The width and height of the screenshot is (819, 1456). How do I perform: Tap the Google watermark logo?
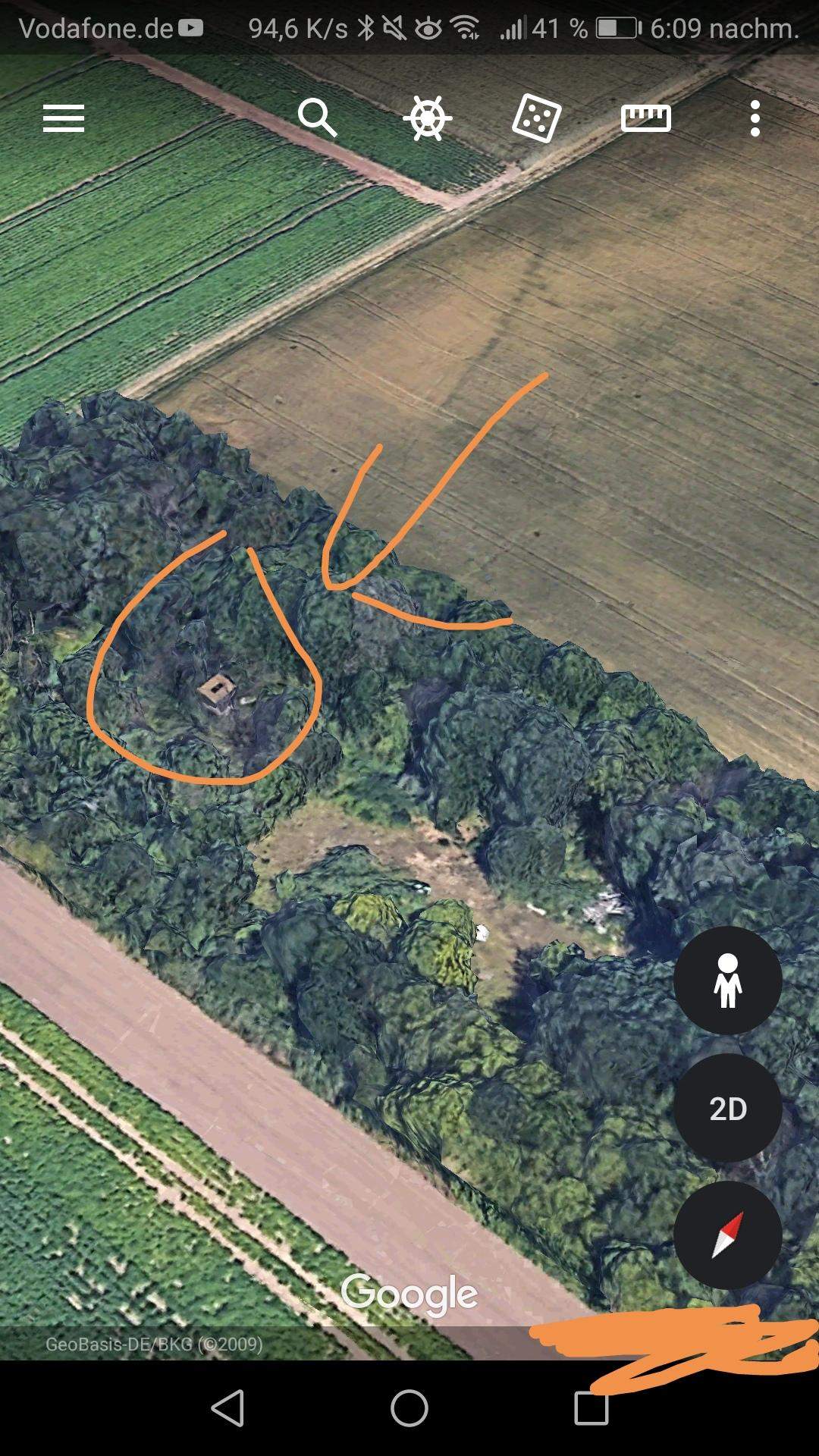pyautogui.click(x=409, y=1294)
